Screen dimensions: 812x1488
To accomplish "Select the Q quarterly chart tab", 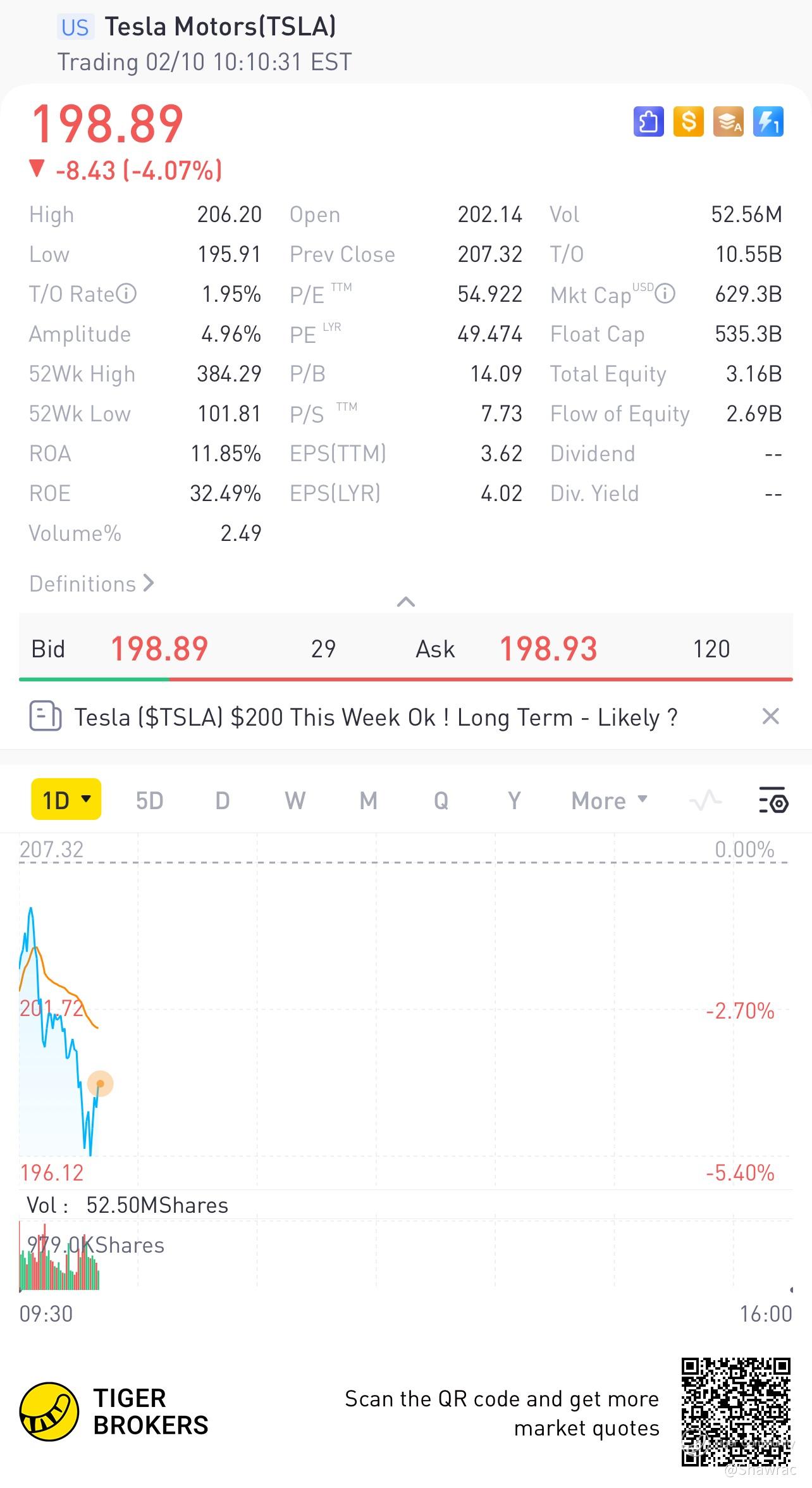I will [441, 801].
